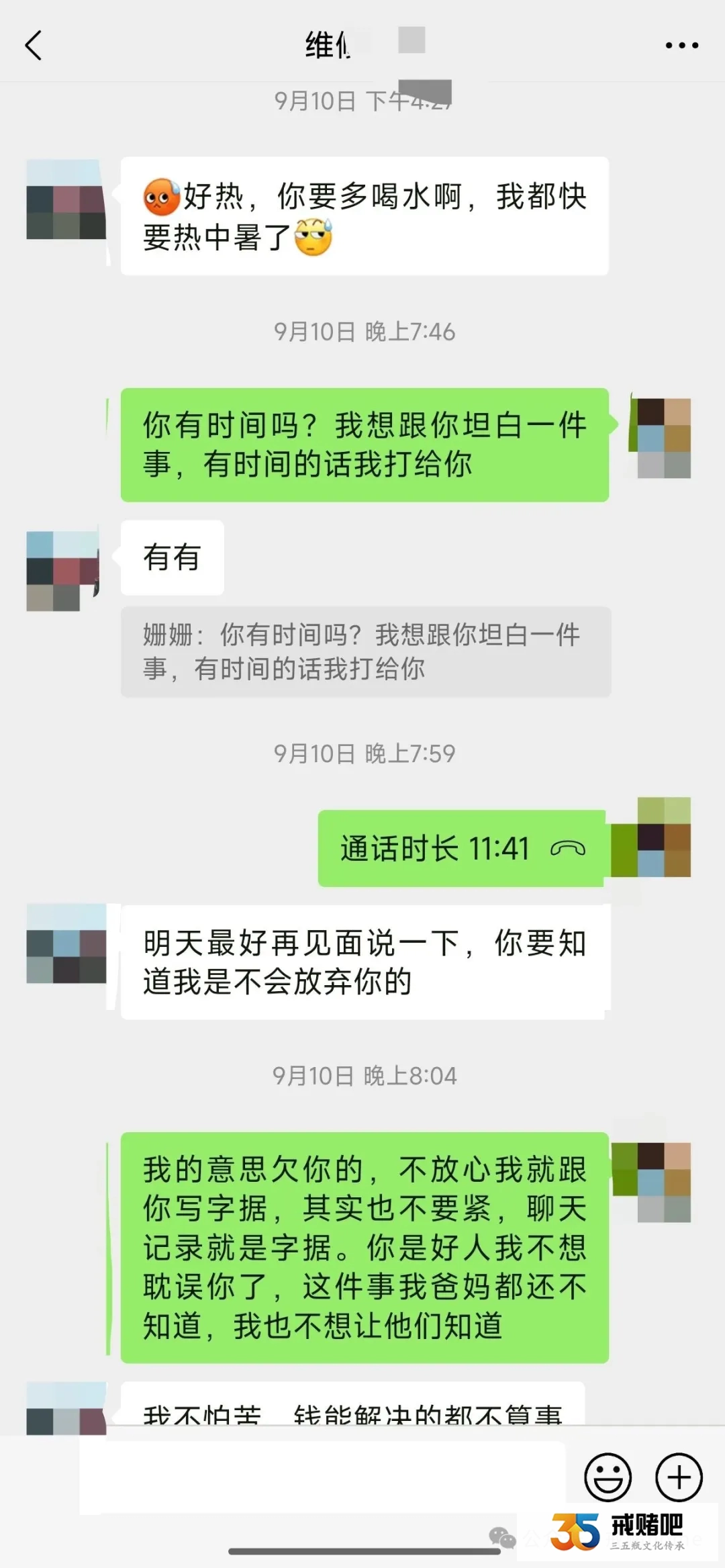This screenshot has height=1568, width=725.
Task: Open the chat options three-dot menu
Action: 681,46
